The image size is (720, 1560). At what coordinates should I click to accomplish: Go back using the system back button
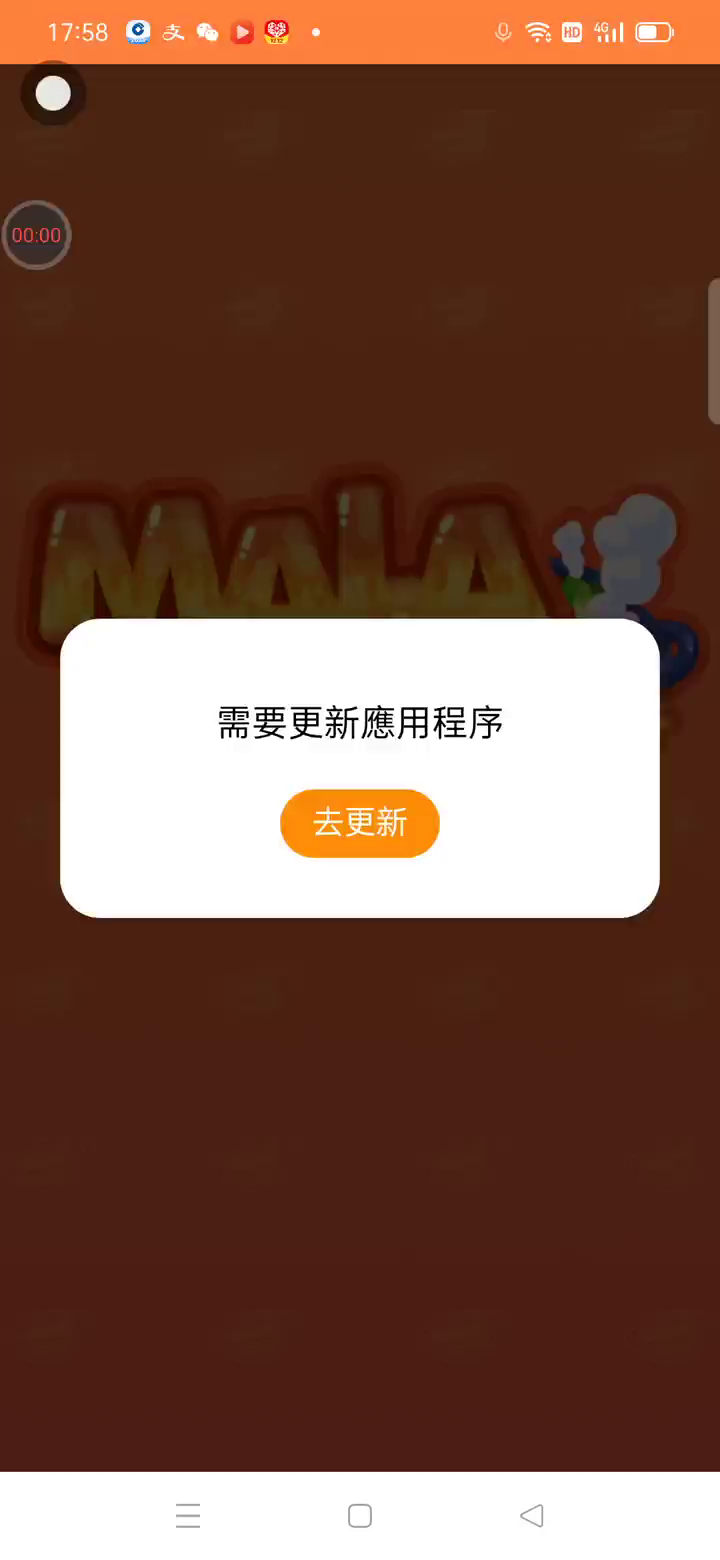(532, 1516)
